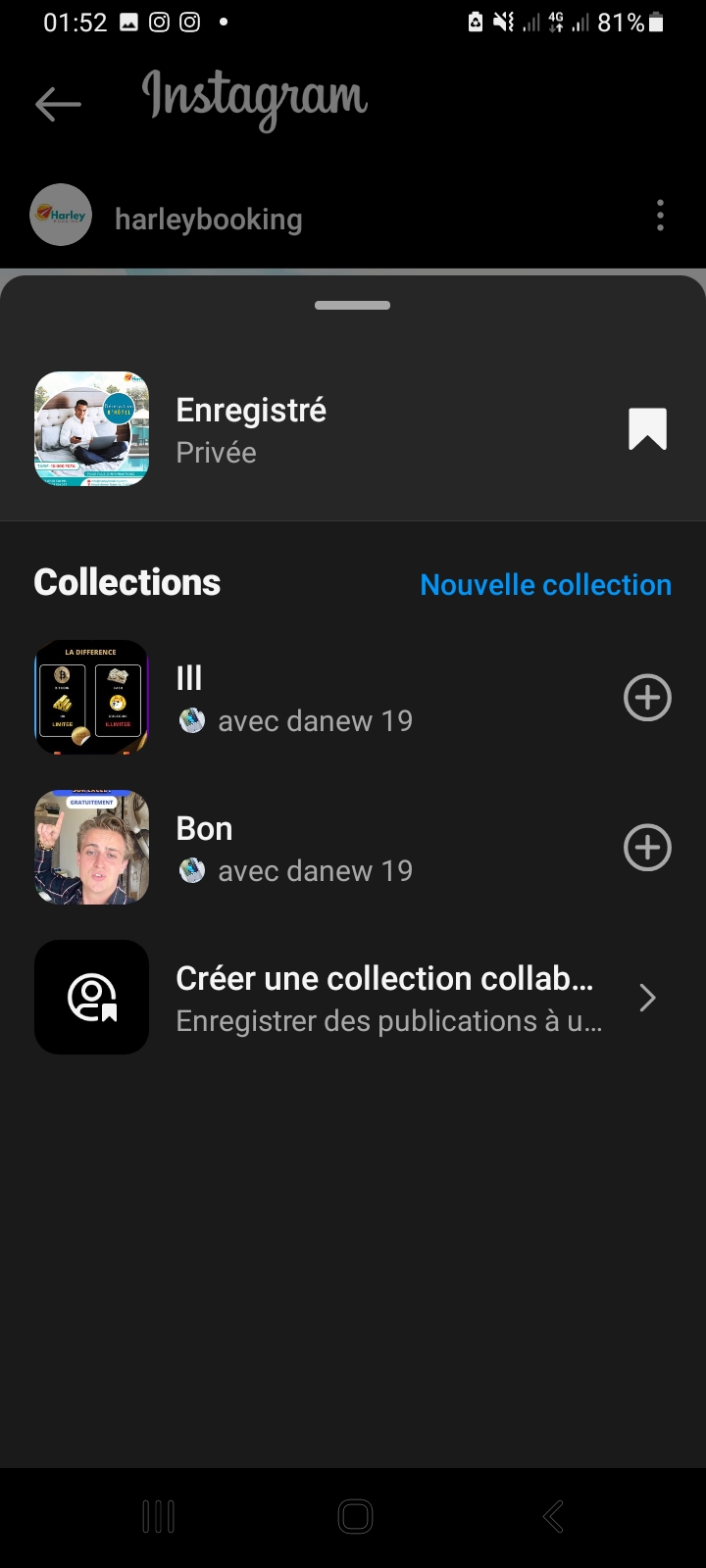The image size is (706, 1568).
Task: Open the recent apps view
Action: point(158,1517)
